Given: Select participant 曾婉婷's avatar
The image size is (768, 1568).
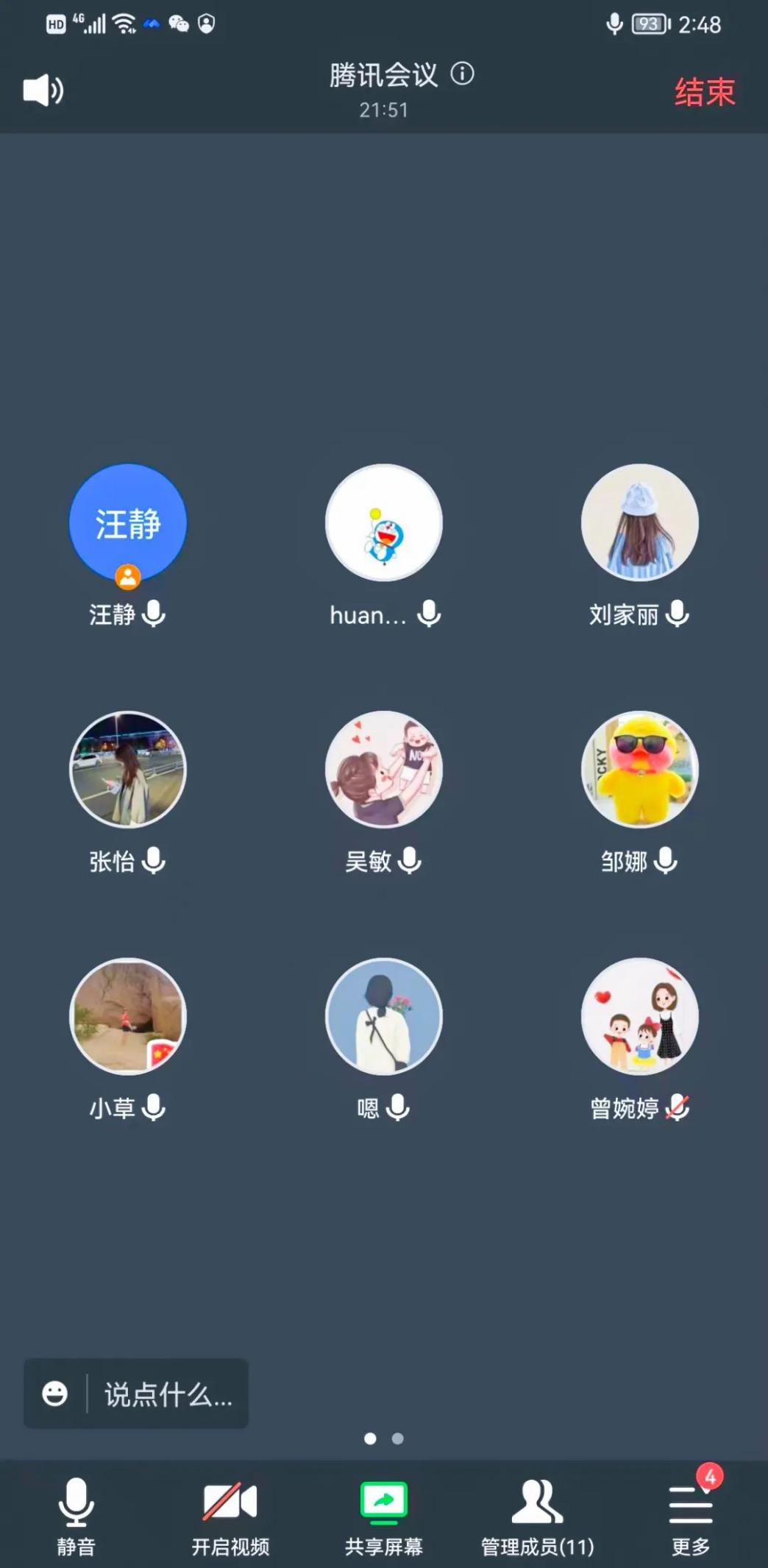Looking at the screenshot, I should [640, 1017].
